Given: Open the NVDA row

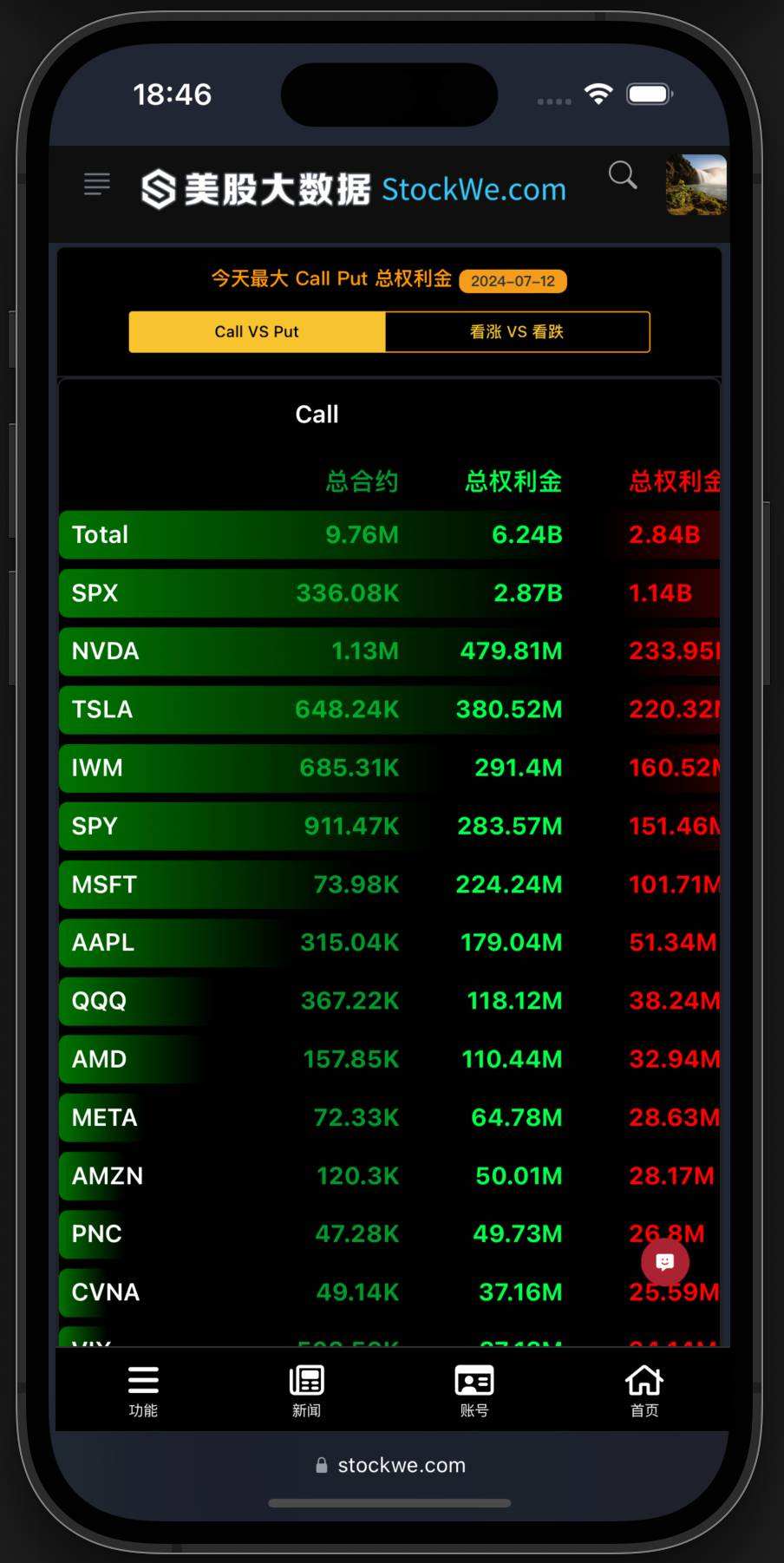Looking at the screenshot, I should tap(389, 651).
